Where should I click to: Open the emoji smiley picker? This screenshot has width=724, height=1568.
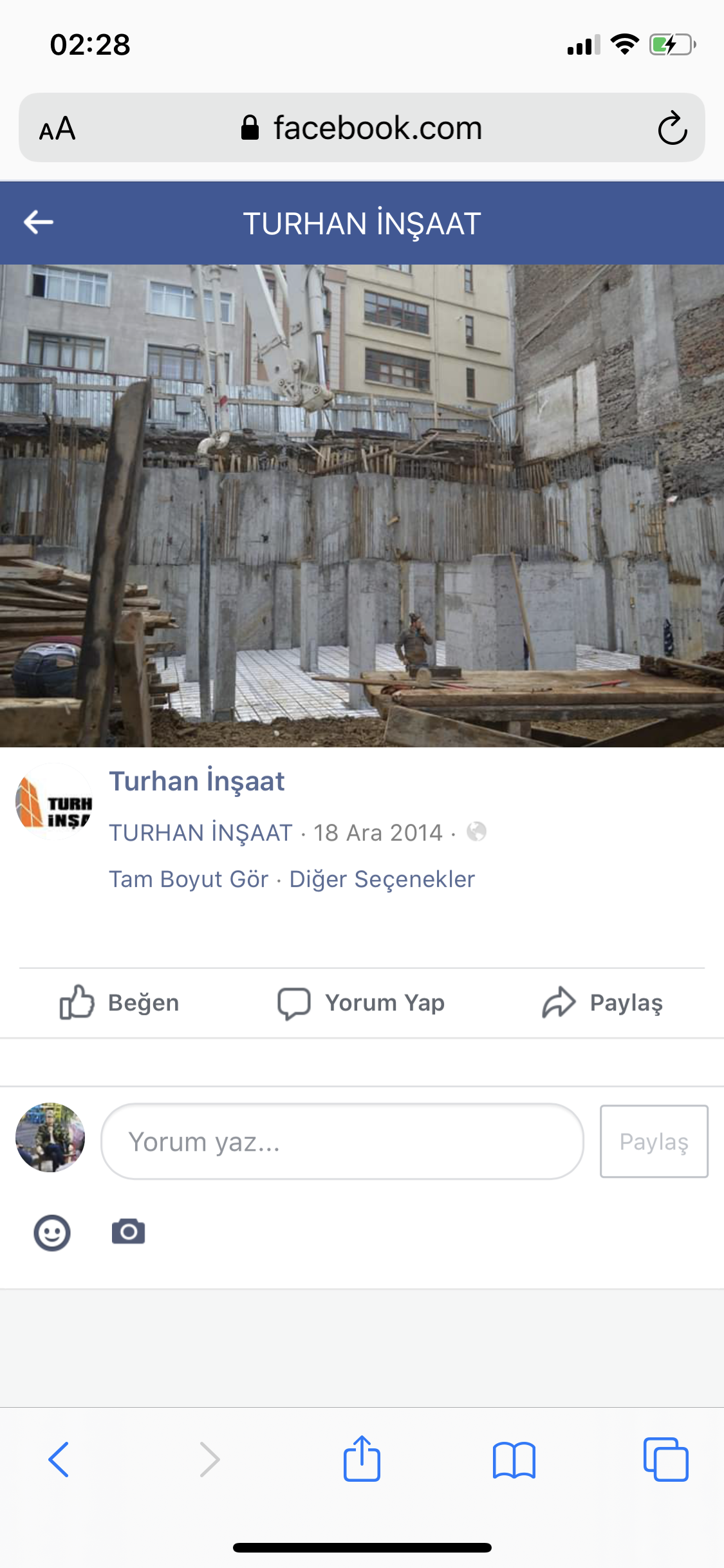click(51, 1233)
